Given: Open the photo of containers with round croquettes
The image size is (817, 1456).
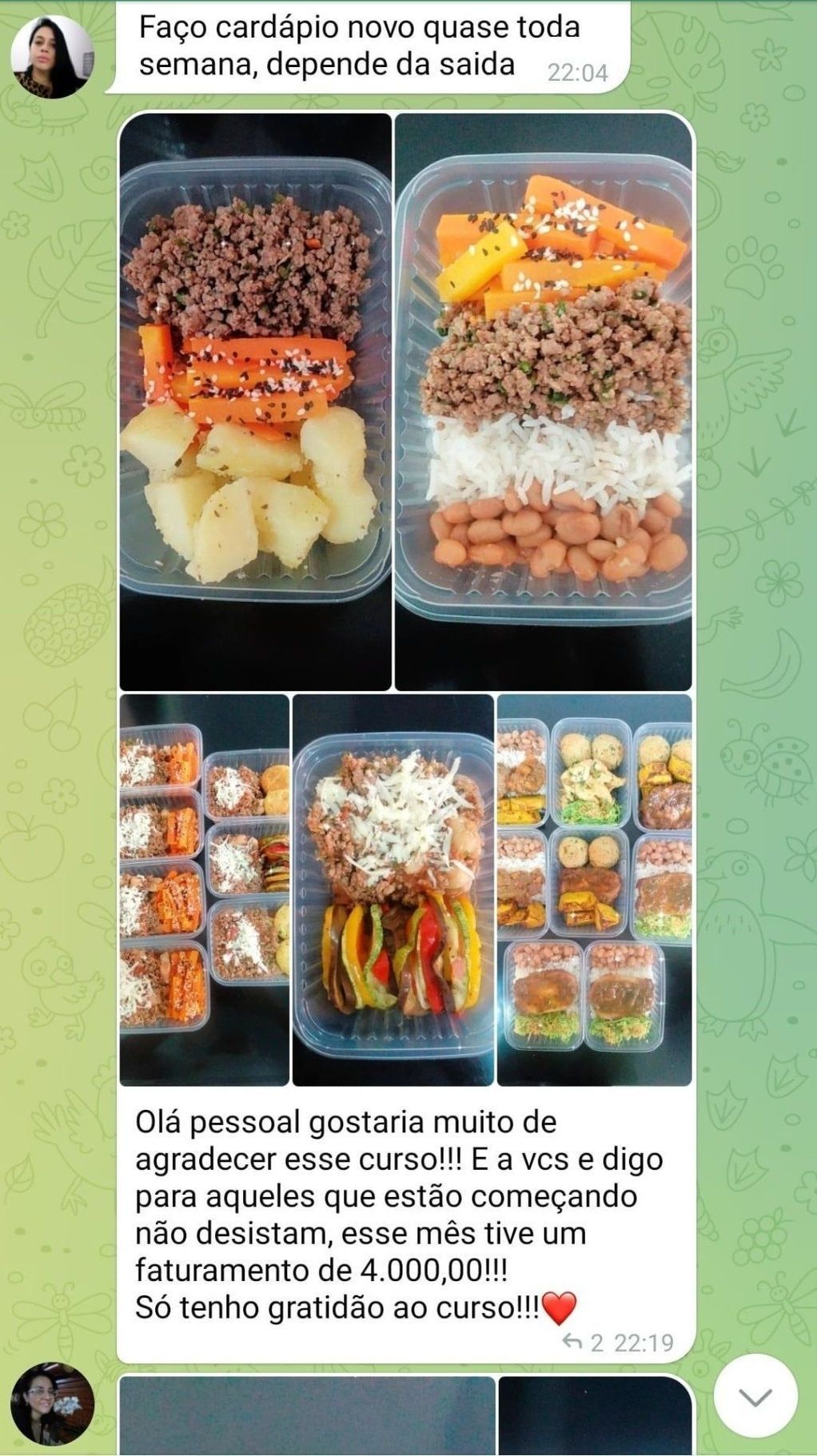Looking at the screenshot, I should pyautogui.click(x=594, y=889).
